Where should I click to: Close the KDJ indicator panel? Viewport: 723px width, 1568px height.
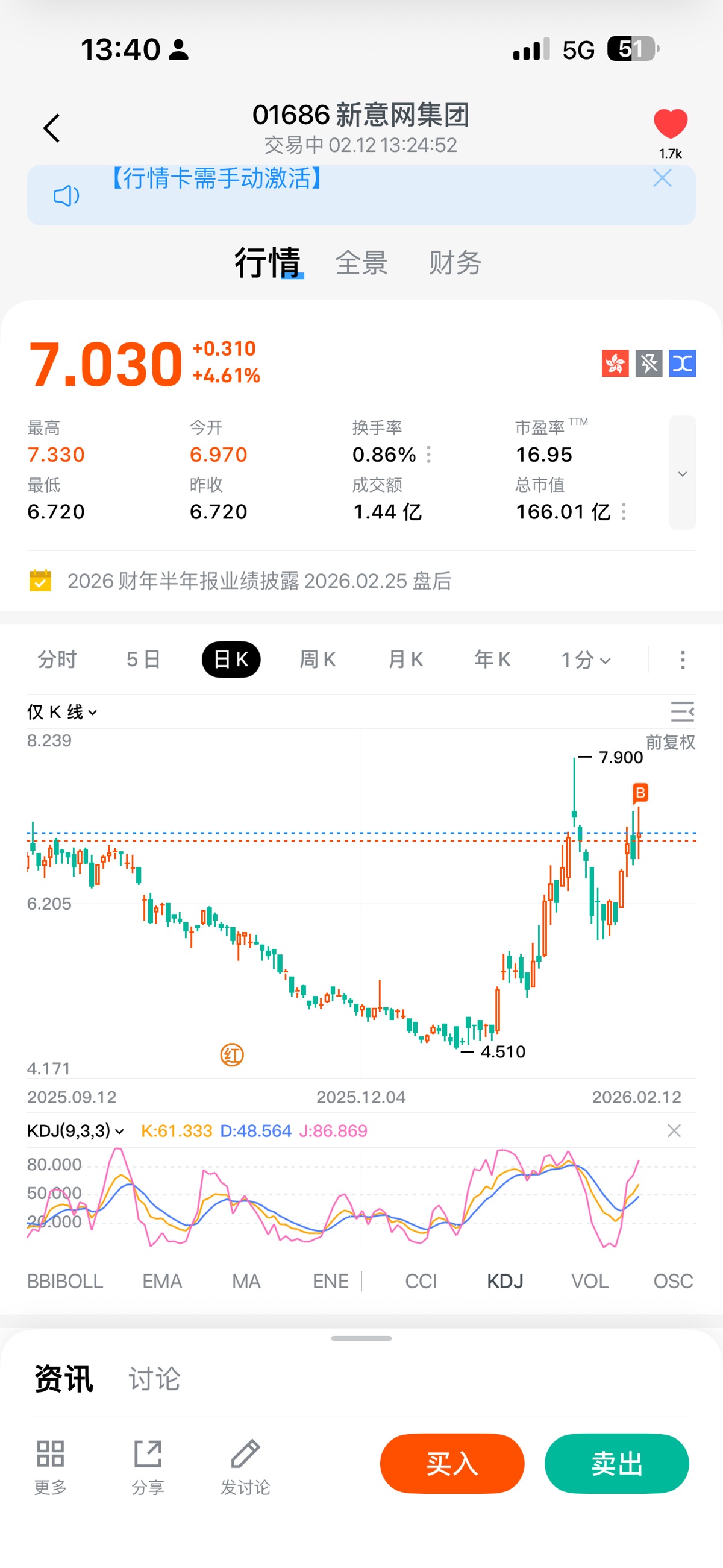[x=674, y=1131]
